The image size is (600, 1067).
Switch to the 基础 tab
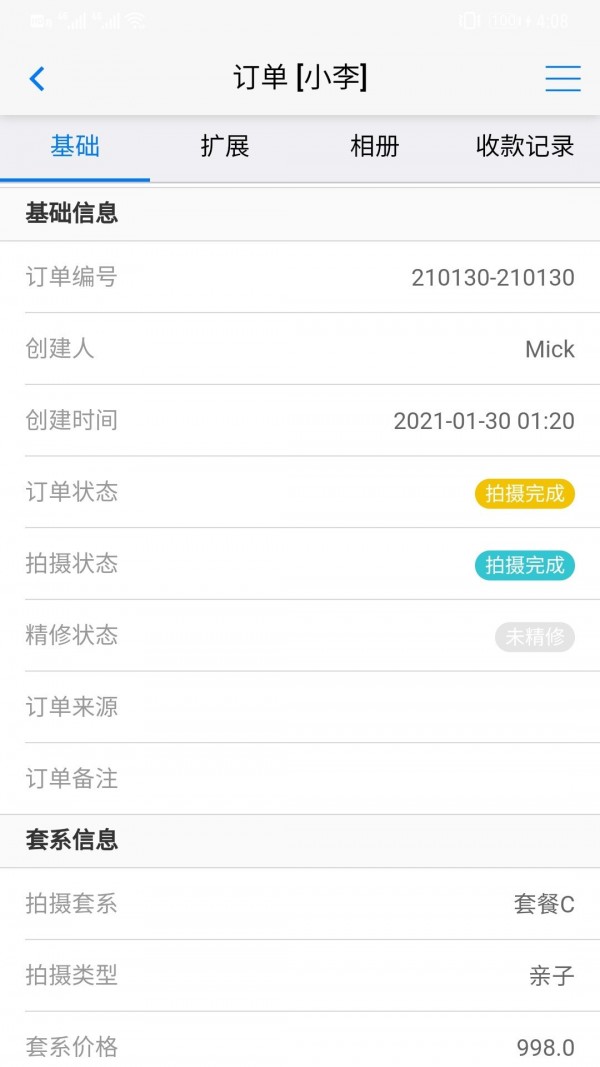point(75,147)
